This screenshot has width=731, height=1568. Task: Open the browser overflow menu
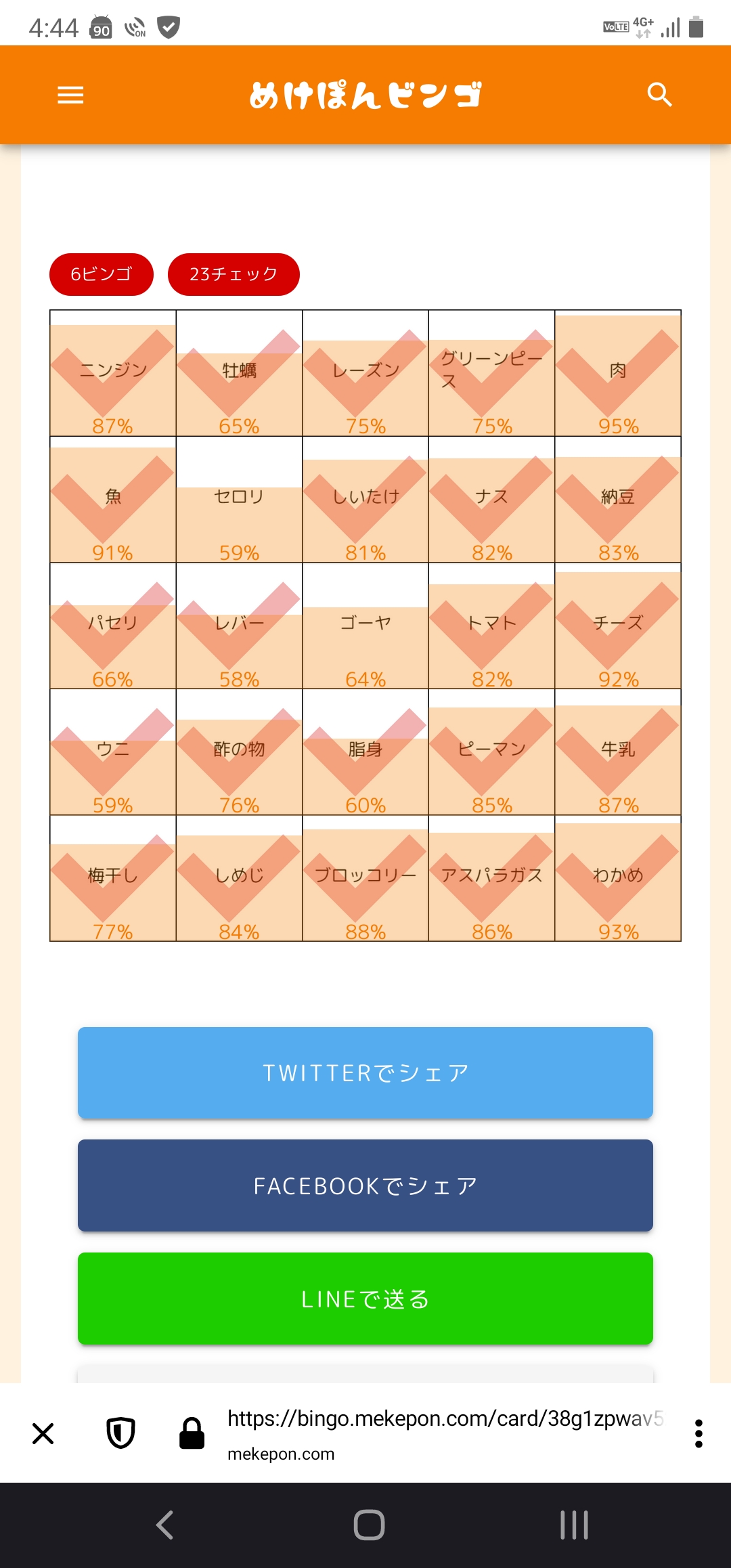(699, 1433)
